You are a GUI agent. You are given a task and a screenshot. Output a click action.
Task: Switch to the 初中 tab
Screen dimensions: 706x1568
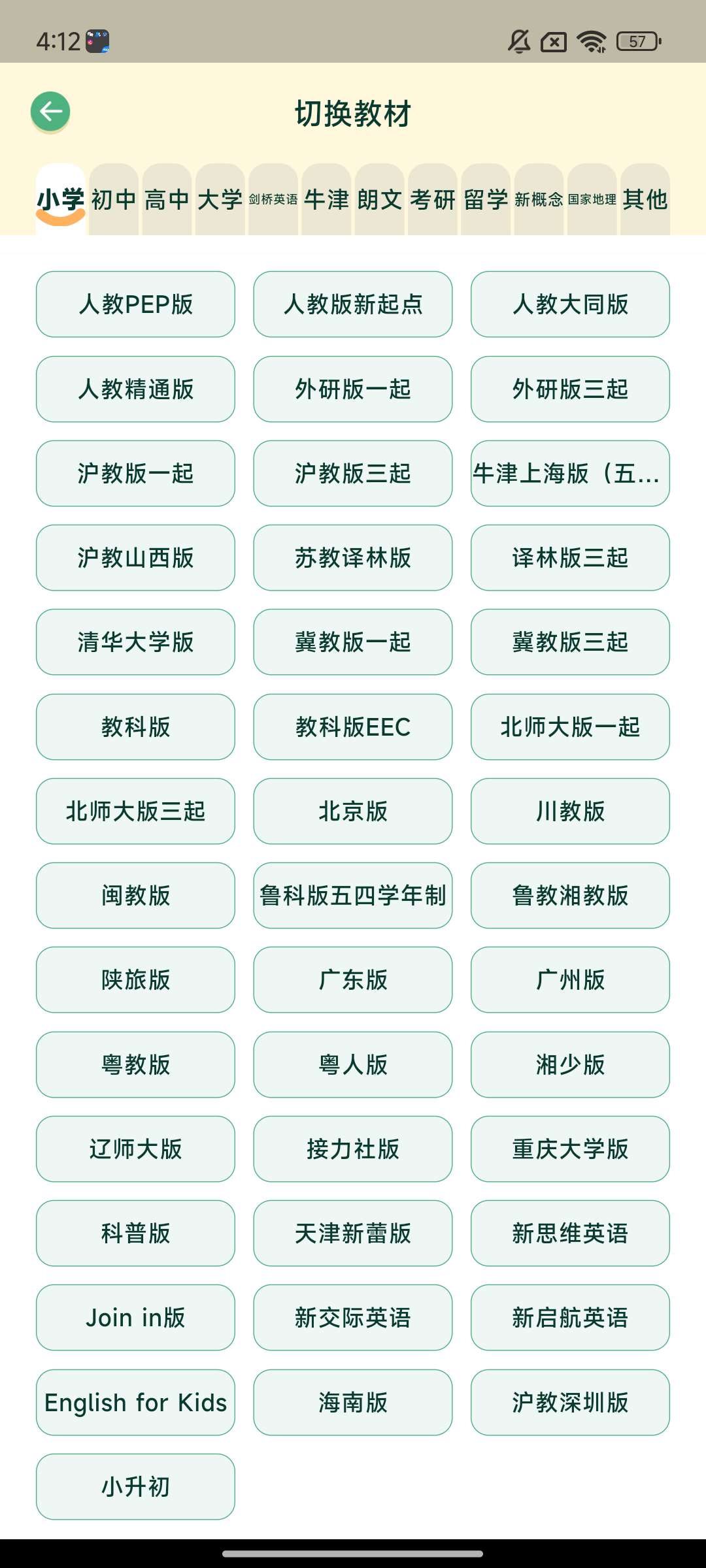pyautogui.click(x=114, y=199)
